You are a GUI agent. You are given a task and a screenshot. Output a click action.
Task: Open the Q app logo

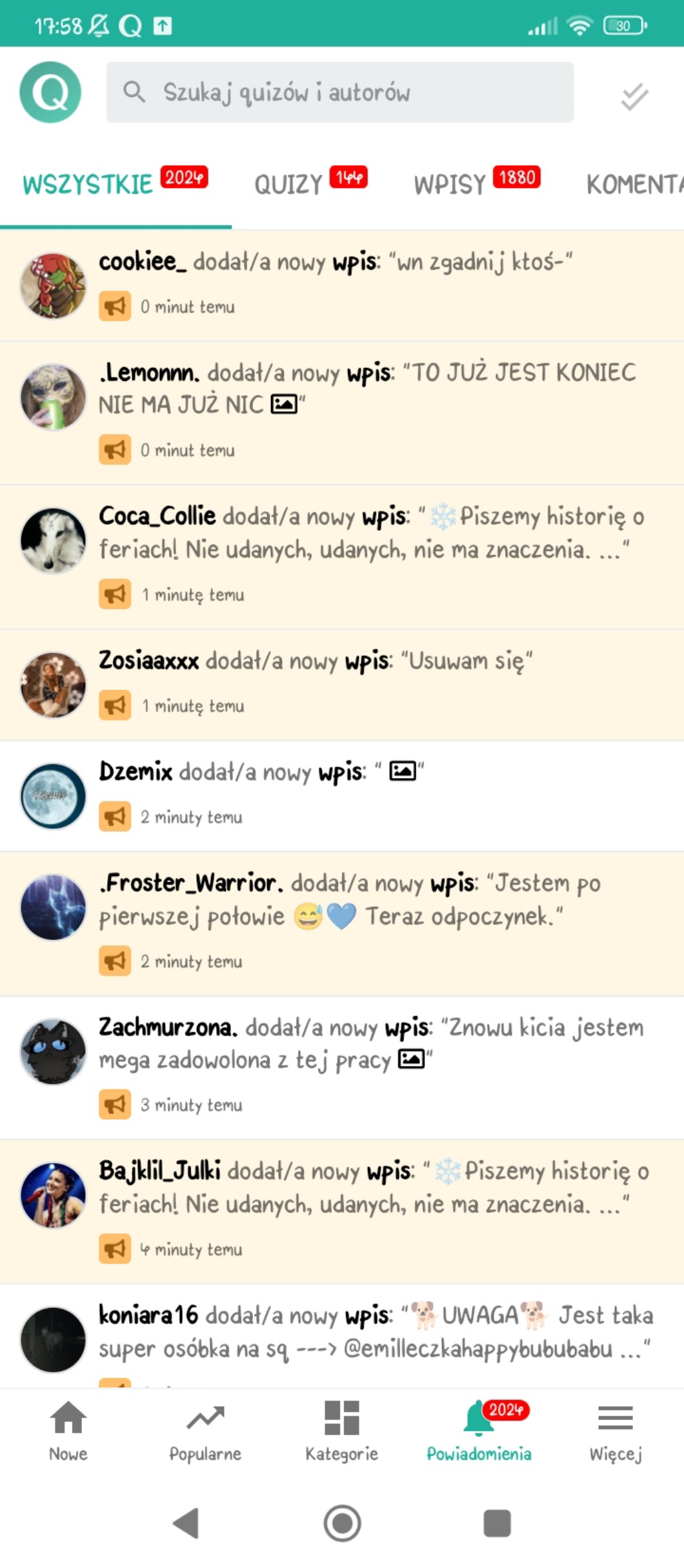tap(50, 92)
